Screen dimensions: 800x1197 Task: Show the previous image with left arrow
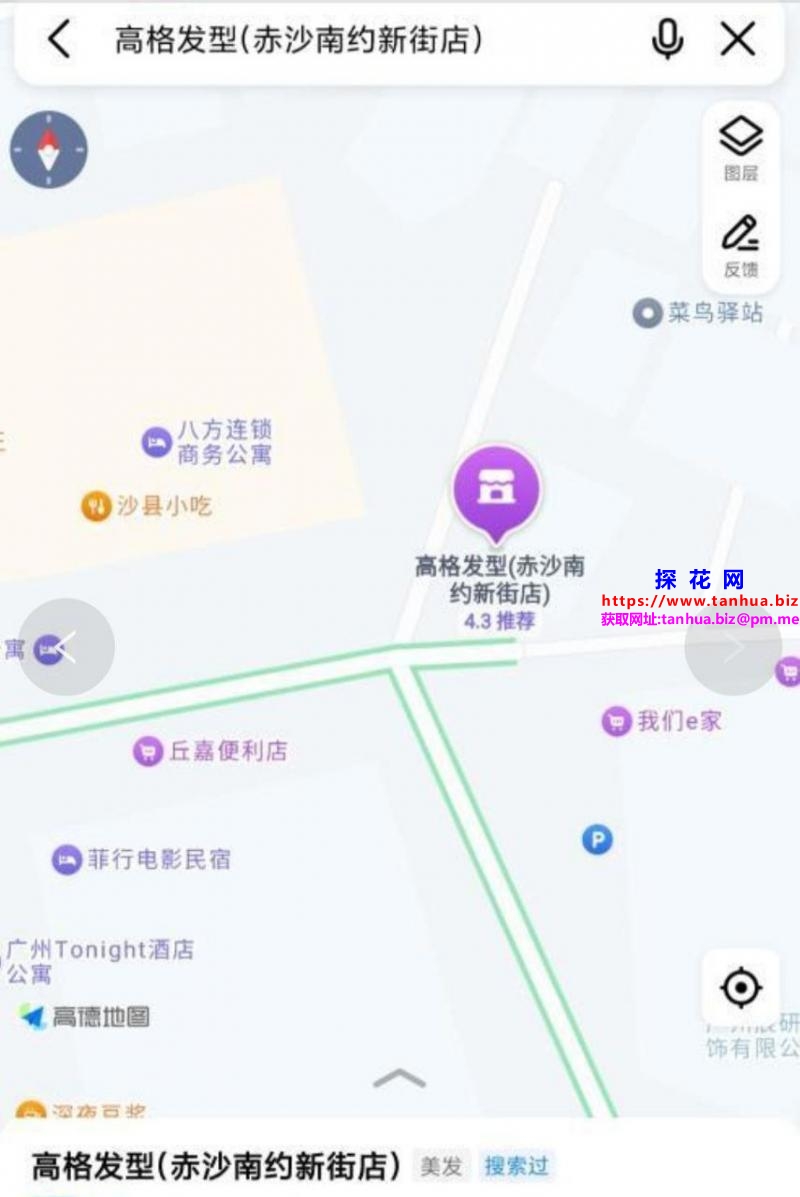point(66,647)
